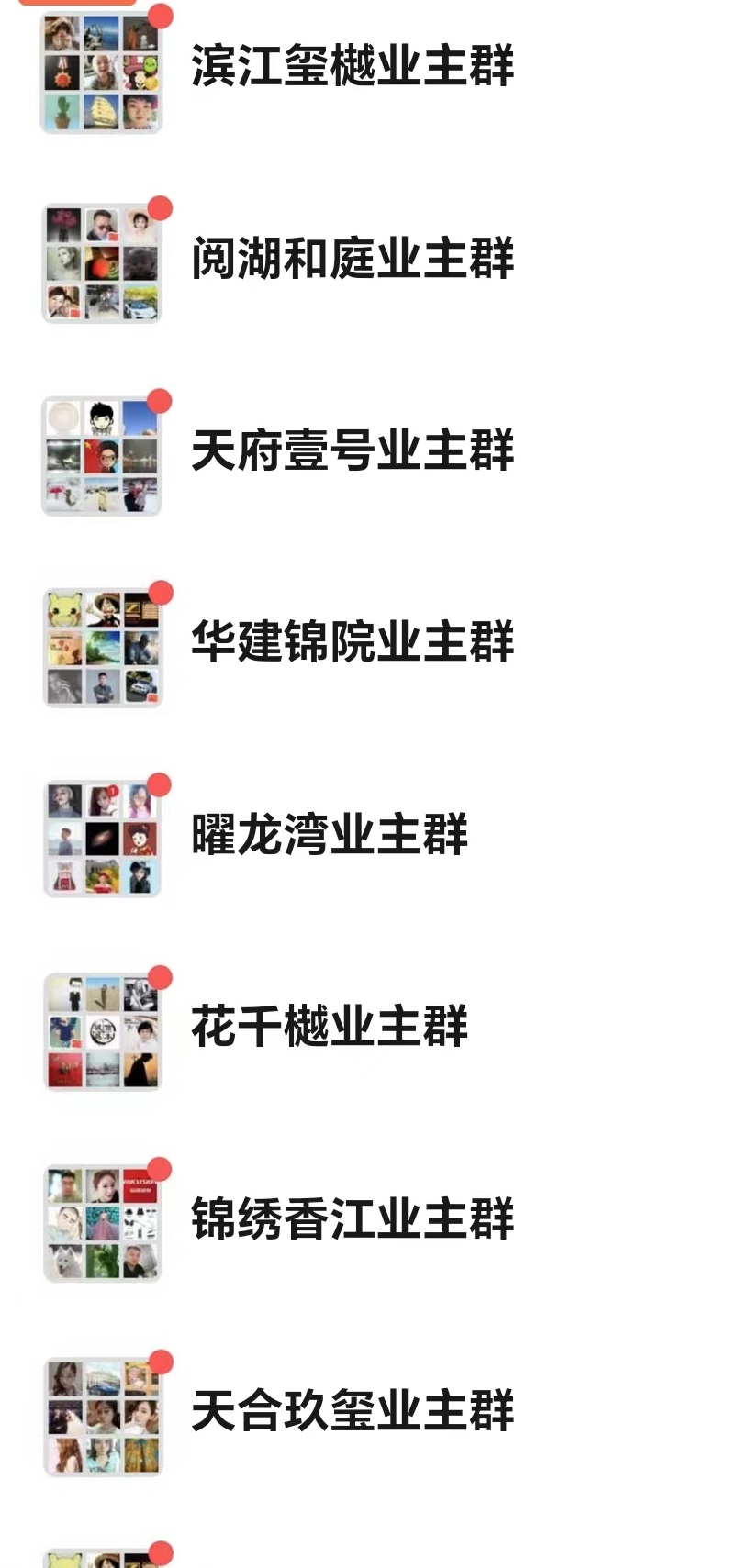Open the 花千樾业主群 group chat
Viewport: 739px width, 1568px height.
[330, 1027]
